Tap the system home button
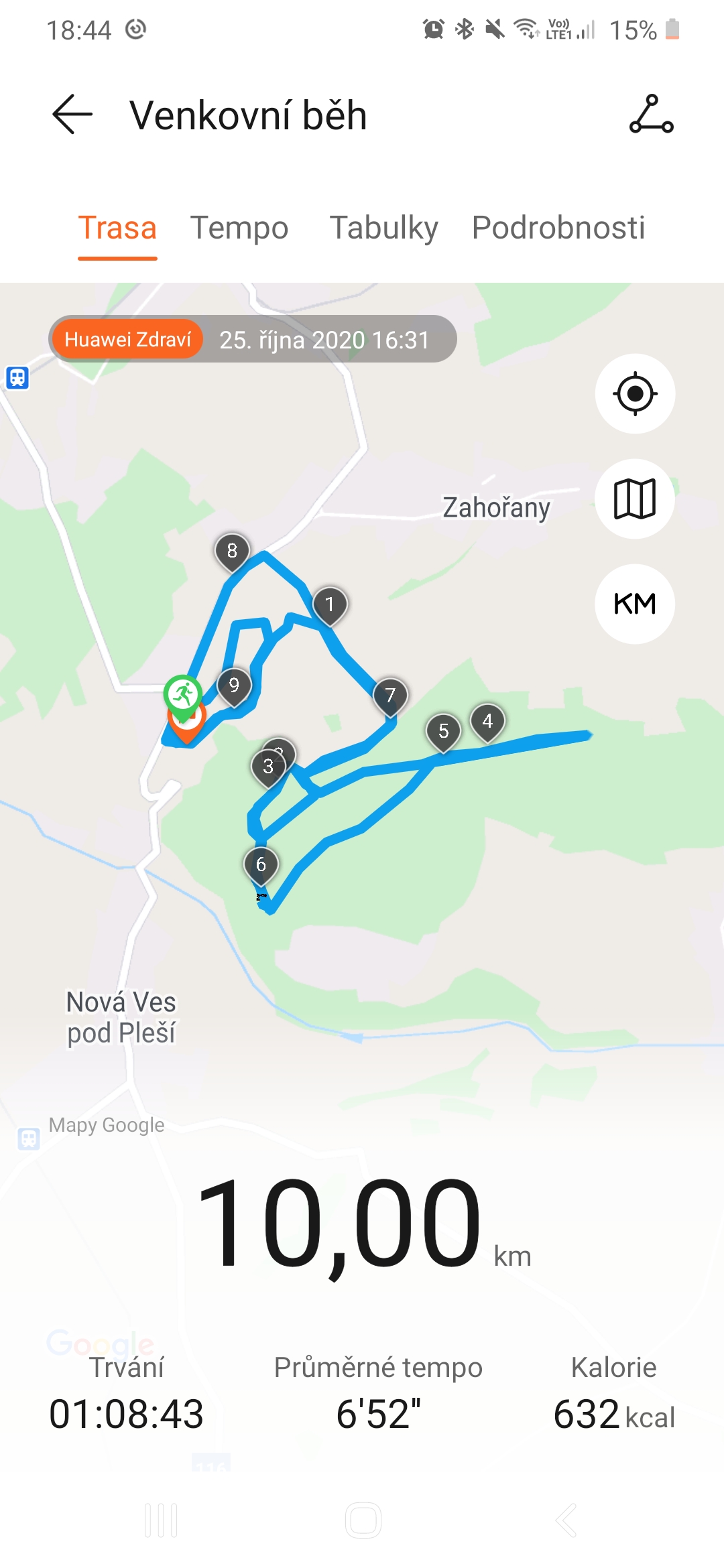Image resolution: width=724 pixels, height=1568 pixels. 363,1520
